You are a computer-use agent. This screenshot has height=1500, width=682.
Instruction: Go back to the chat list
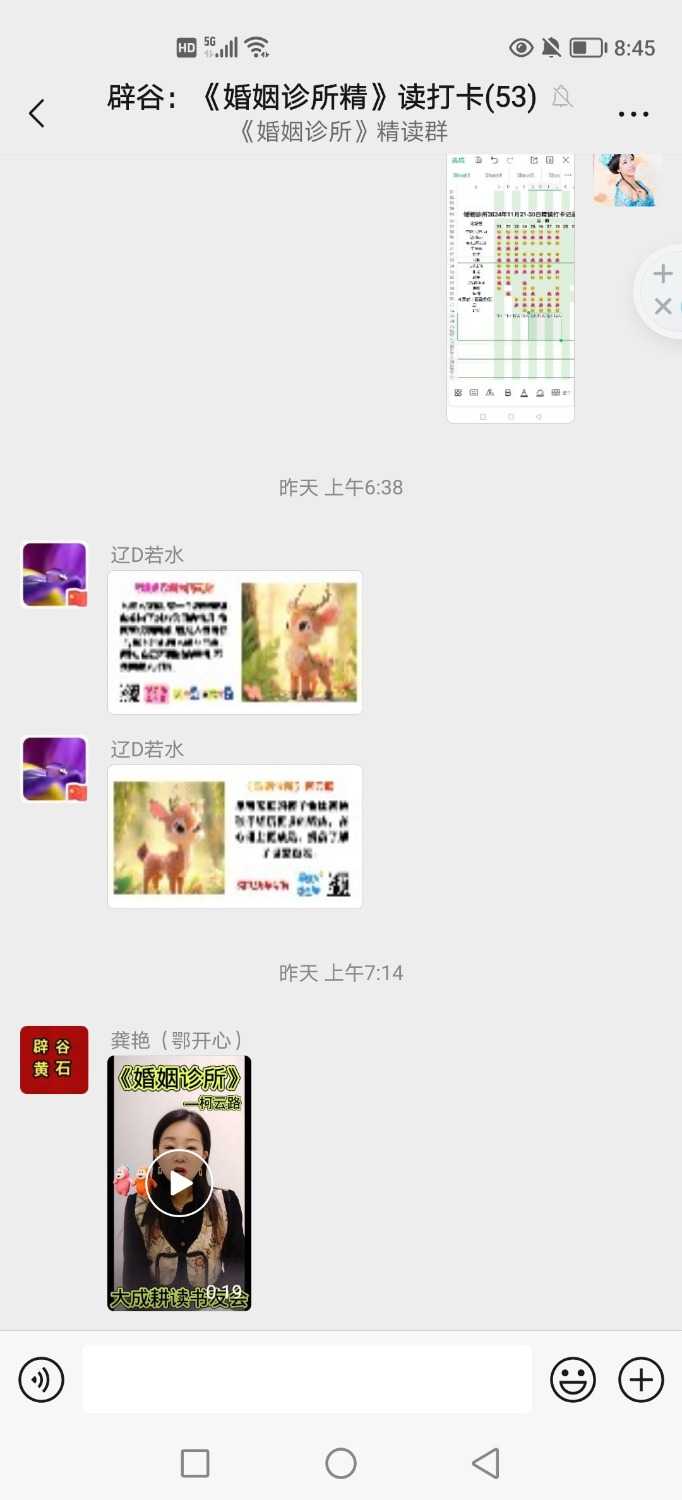[37, 113]
